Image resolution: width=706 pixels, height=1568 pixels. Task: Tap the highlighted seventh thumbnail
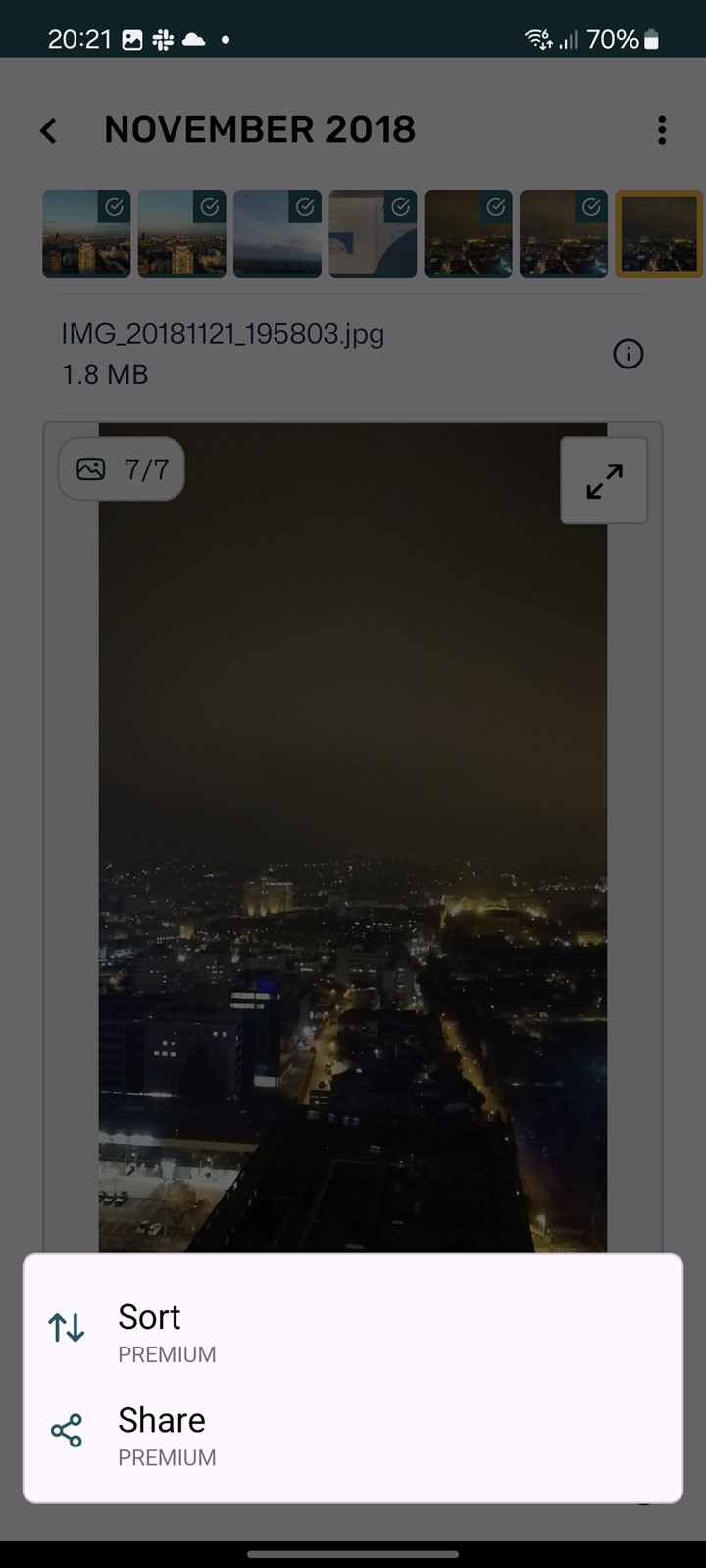(659, 234)
